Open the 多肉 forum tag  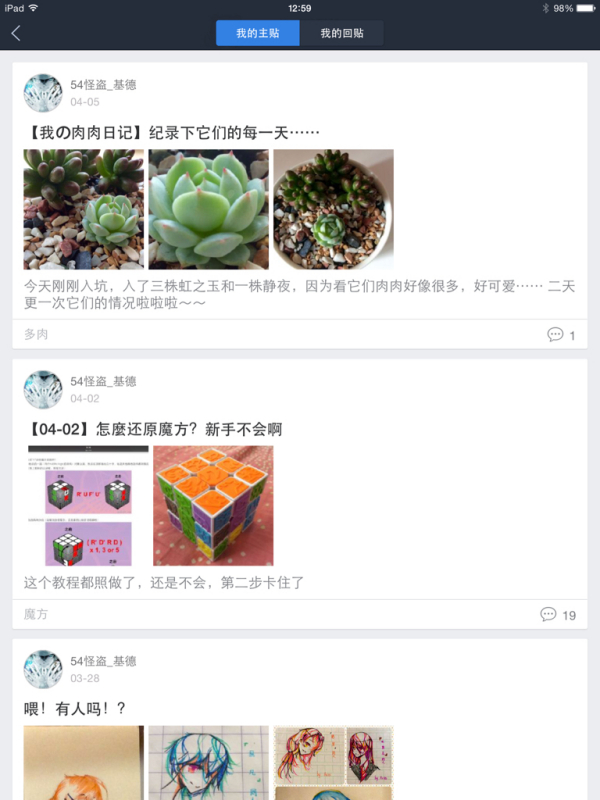click(x=36, y=334)
